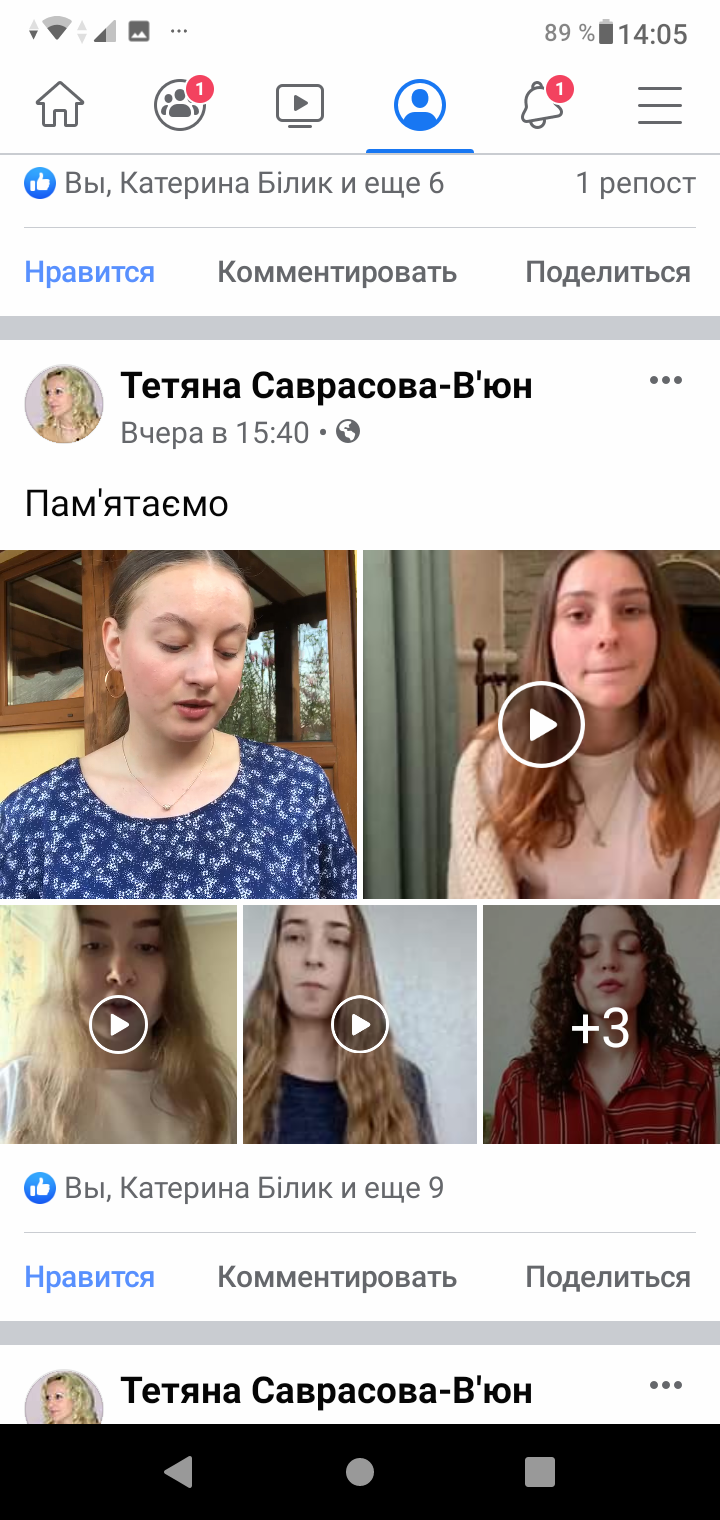View the 1 репост on the top post
Viewport: 720px width, 1520px height.
pos(635,184)
